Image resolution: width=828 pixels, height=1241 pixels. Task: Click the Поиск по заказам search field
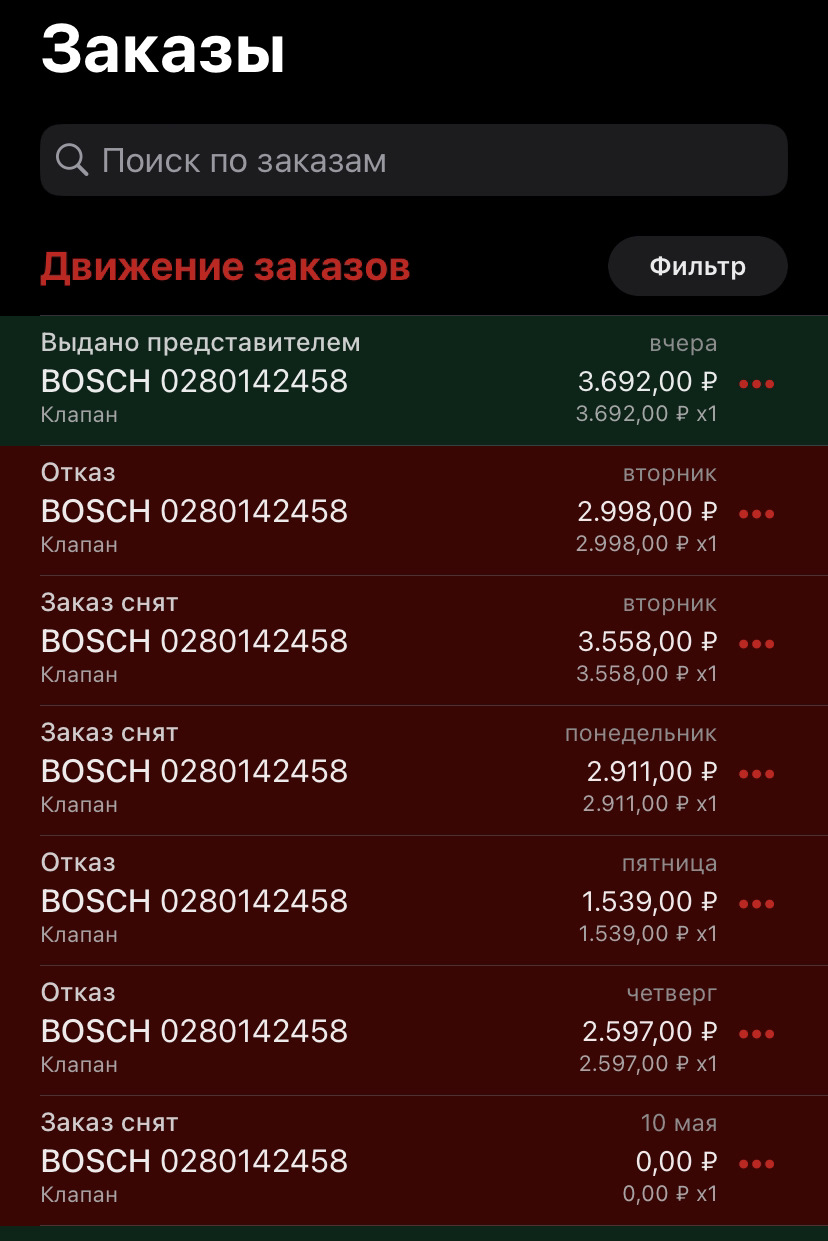[x=300, y=160]
